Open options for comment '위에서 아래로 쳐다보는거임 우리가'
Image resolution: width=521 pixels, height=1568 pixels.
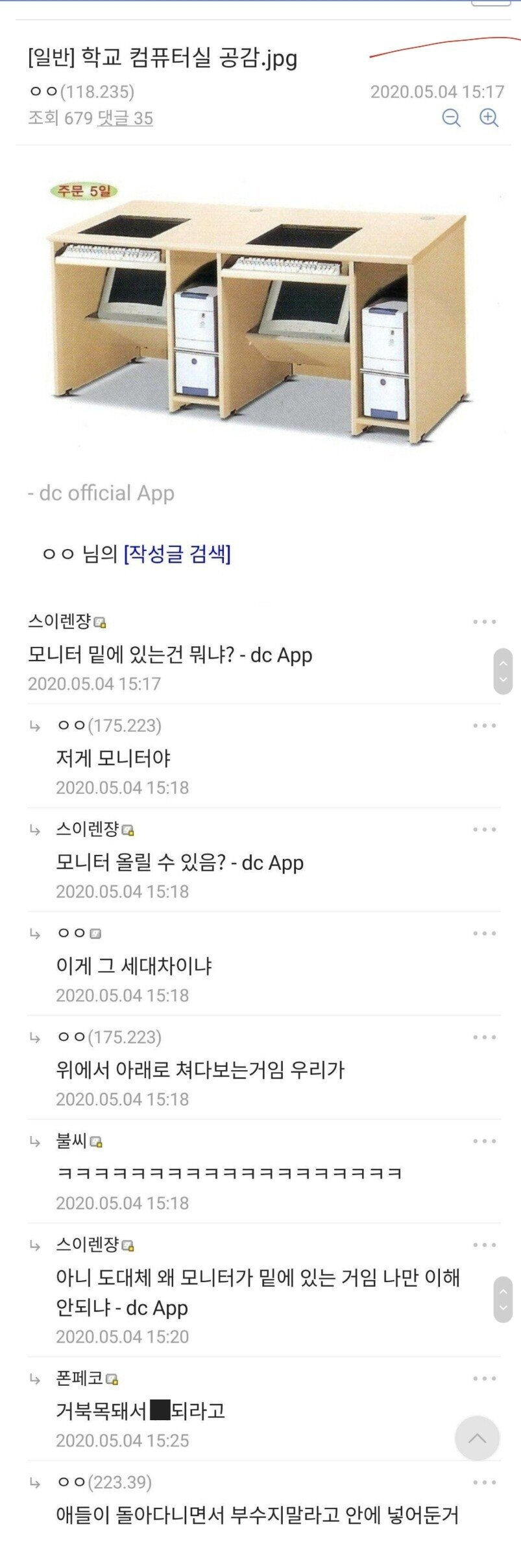(484, 1036)
